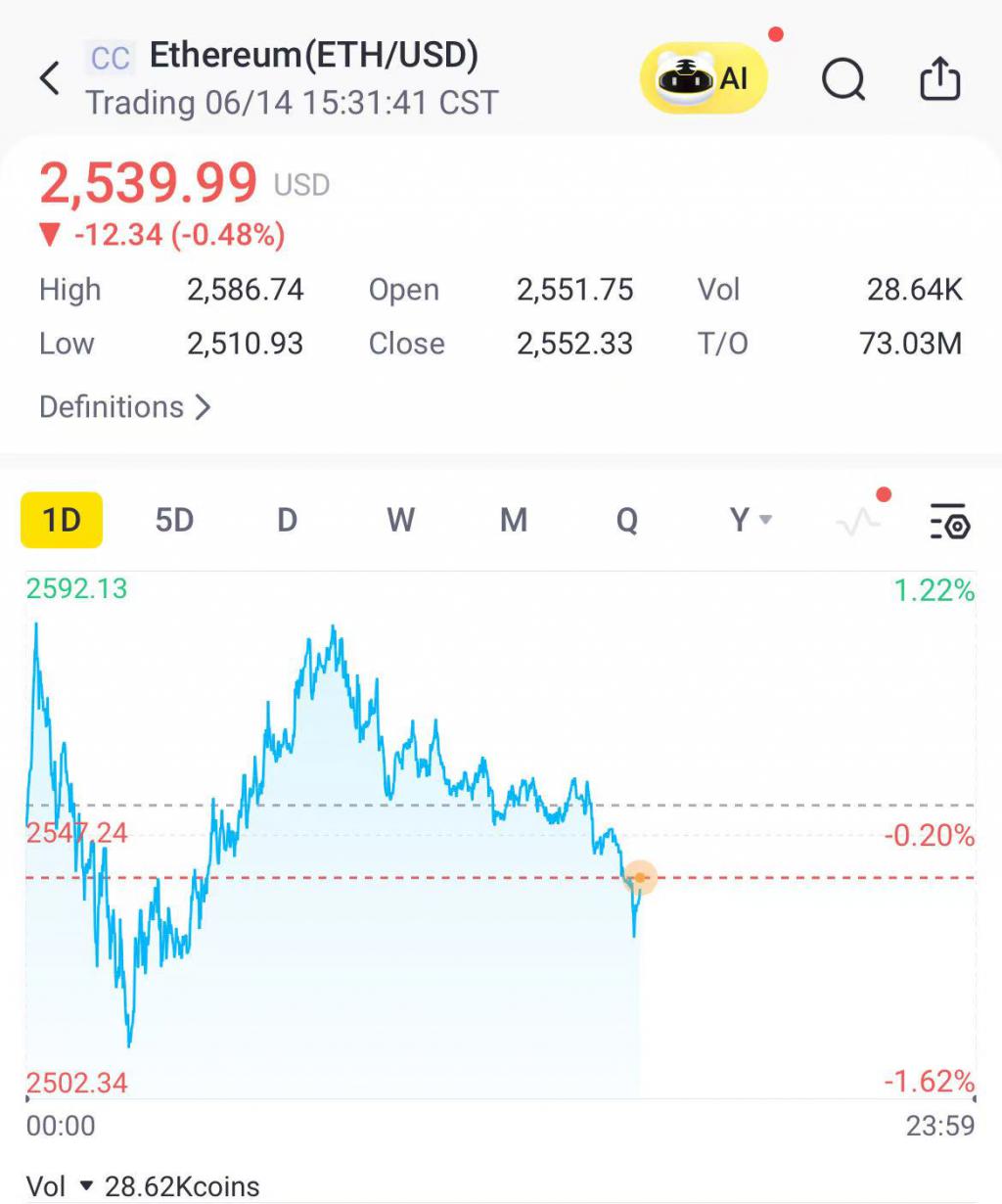This screenshot has height=1204, width=1002.
Task: Share the Ethereum quote page
Action: pos(938,77)
